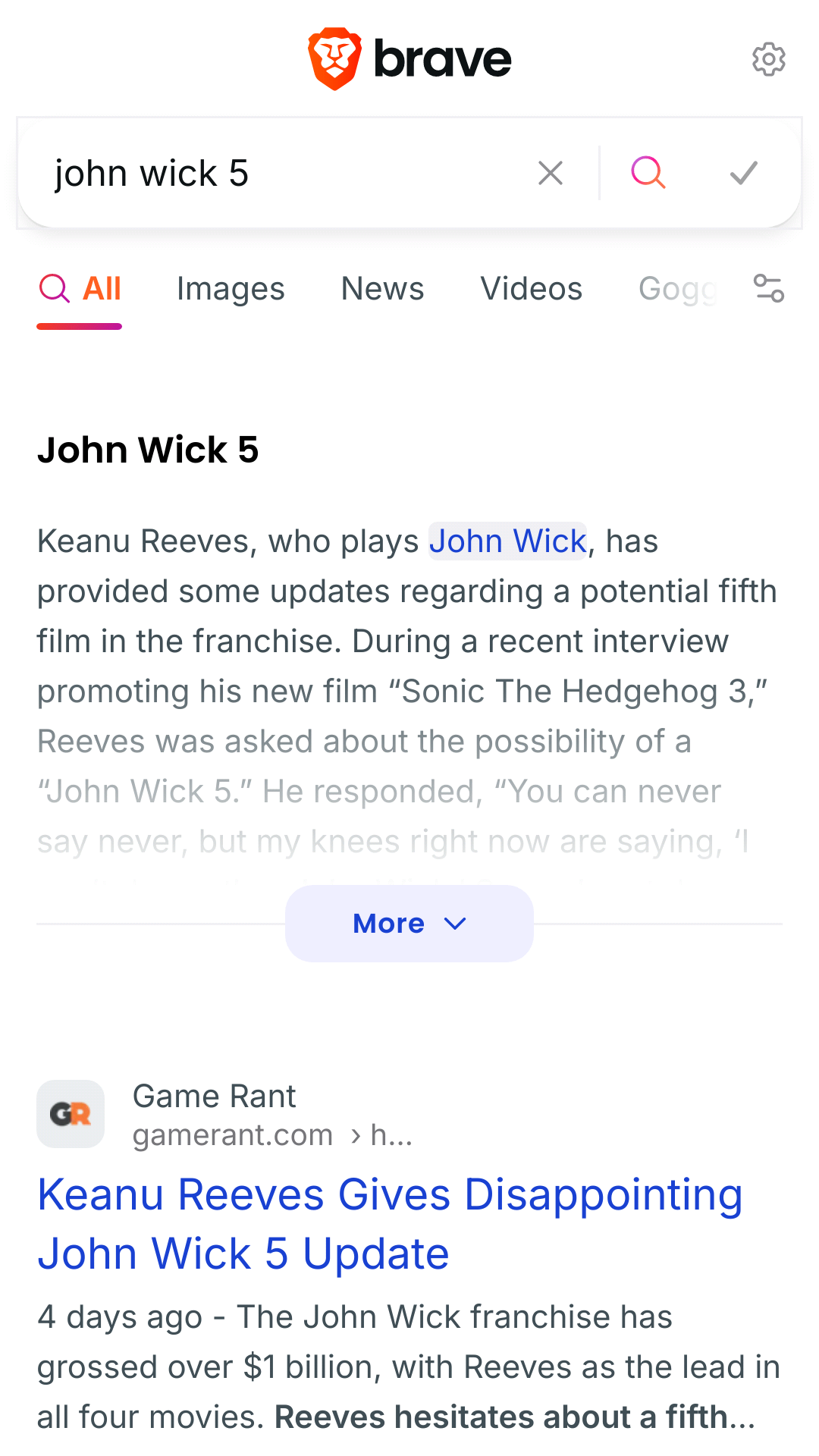
Task: Submit search with the magnifier icon
Action: (648, 173)
